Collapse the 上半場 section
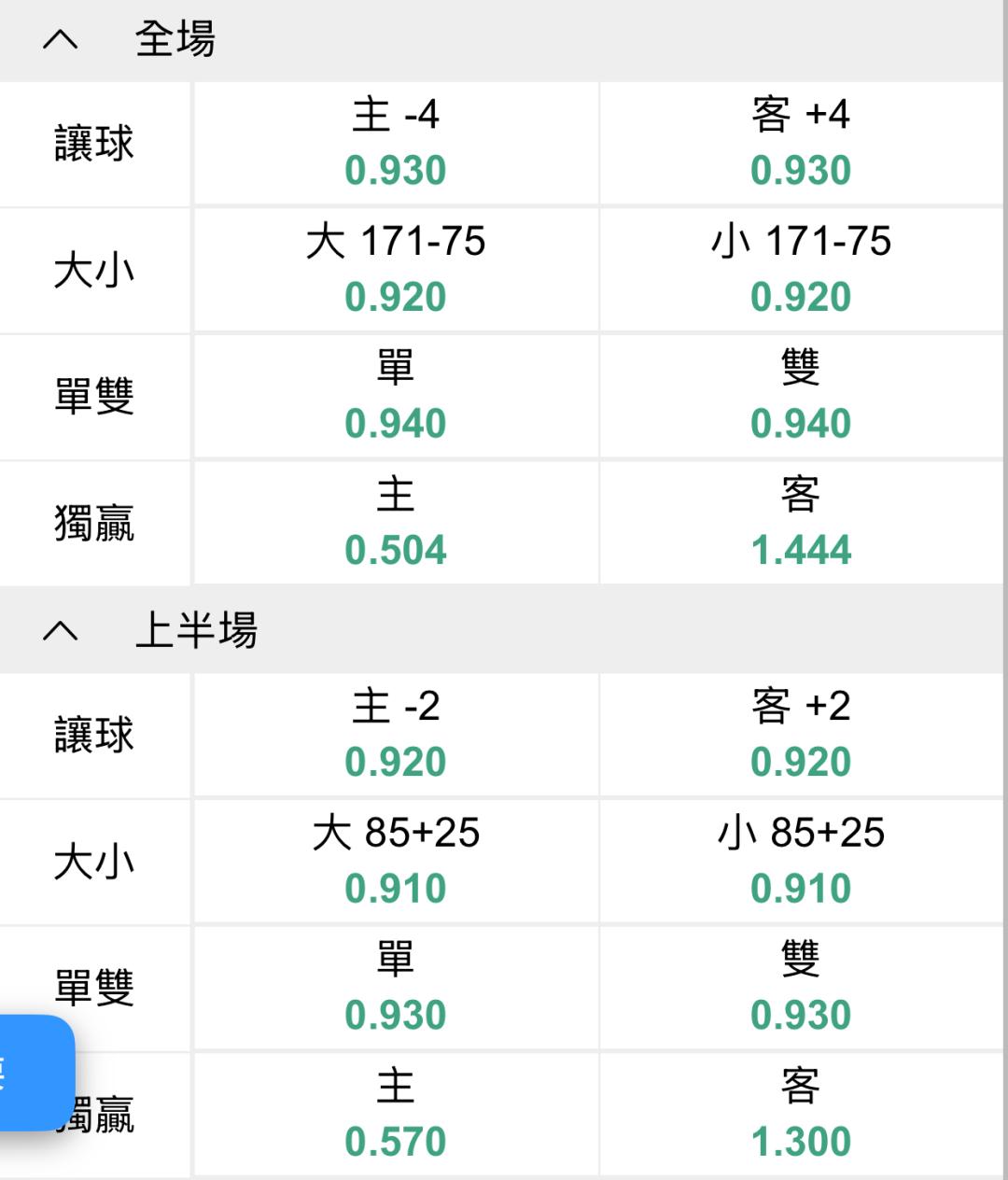This screenshot has width=1008, height=1180. (x=61, y=631)
